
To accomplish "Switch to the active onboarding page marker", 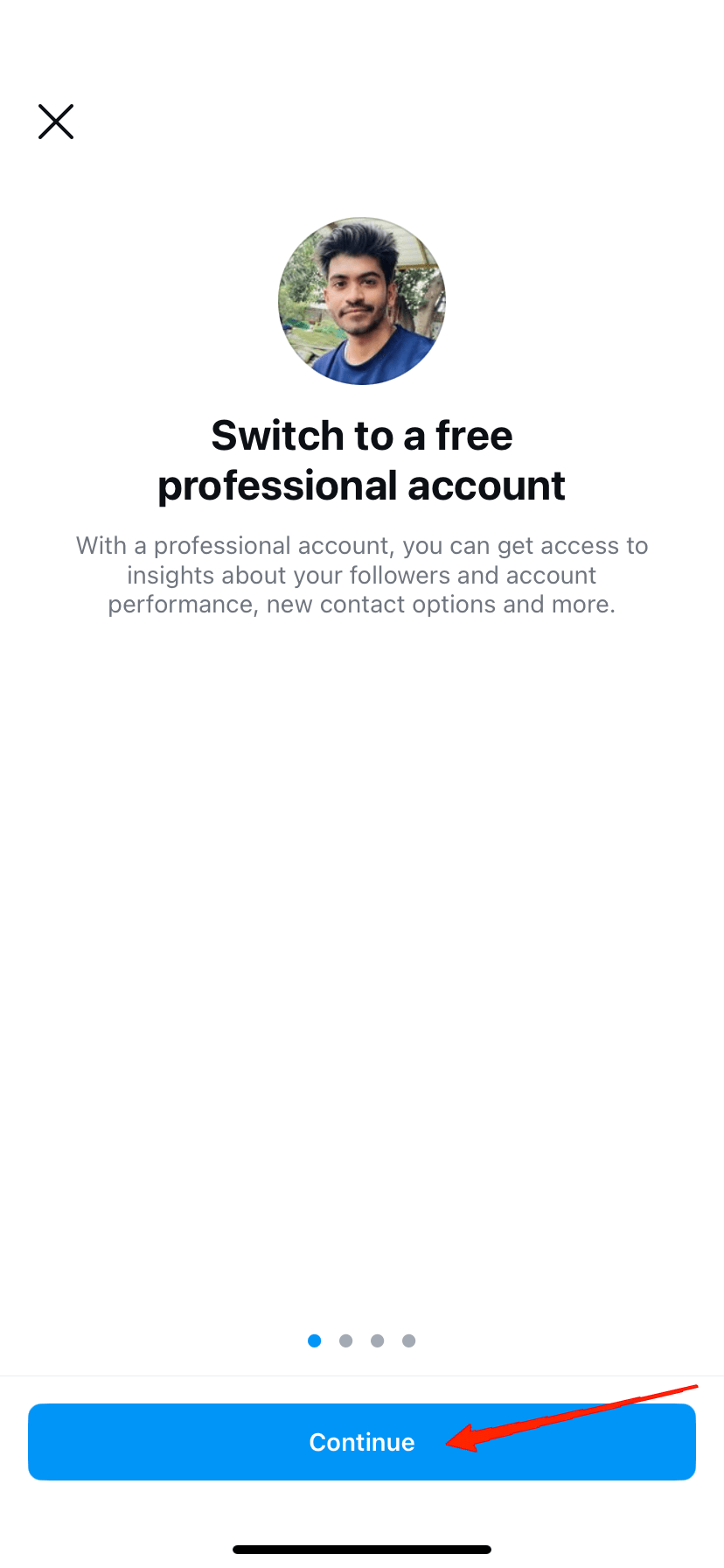I will click(314, 1340).
